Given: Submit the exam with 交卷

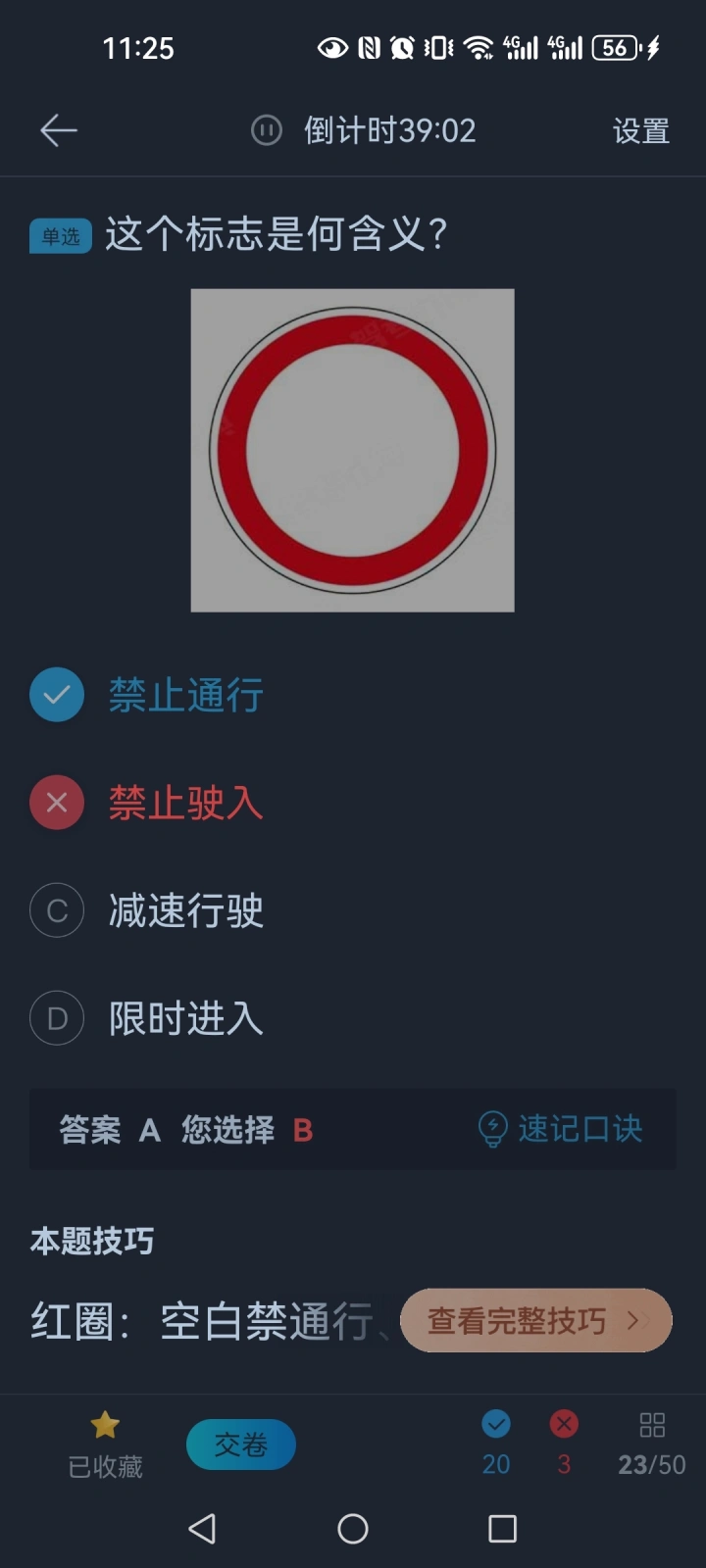Looking at the screenshot, I should coord(241,1444).
